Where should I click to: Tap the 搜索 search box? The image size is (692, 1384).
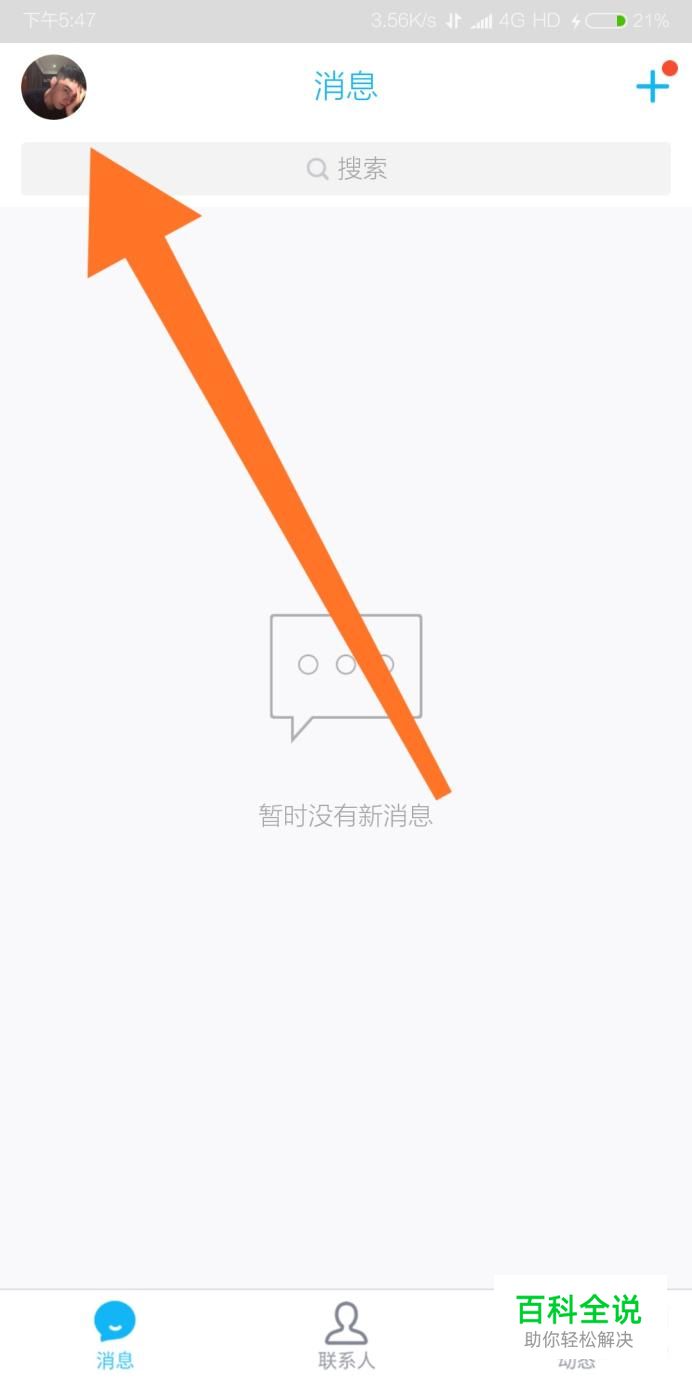pos(346,169)
